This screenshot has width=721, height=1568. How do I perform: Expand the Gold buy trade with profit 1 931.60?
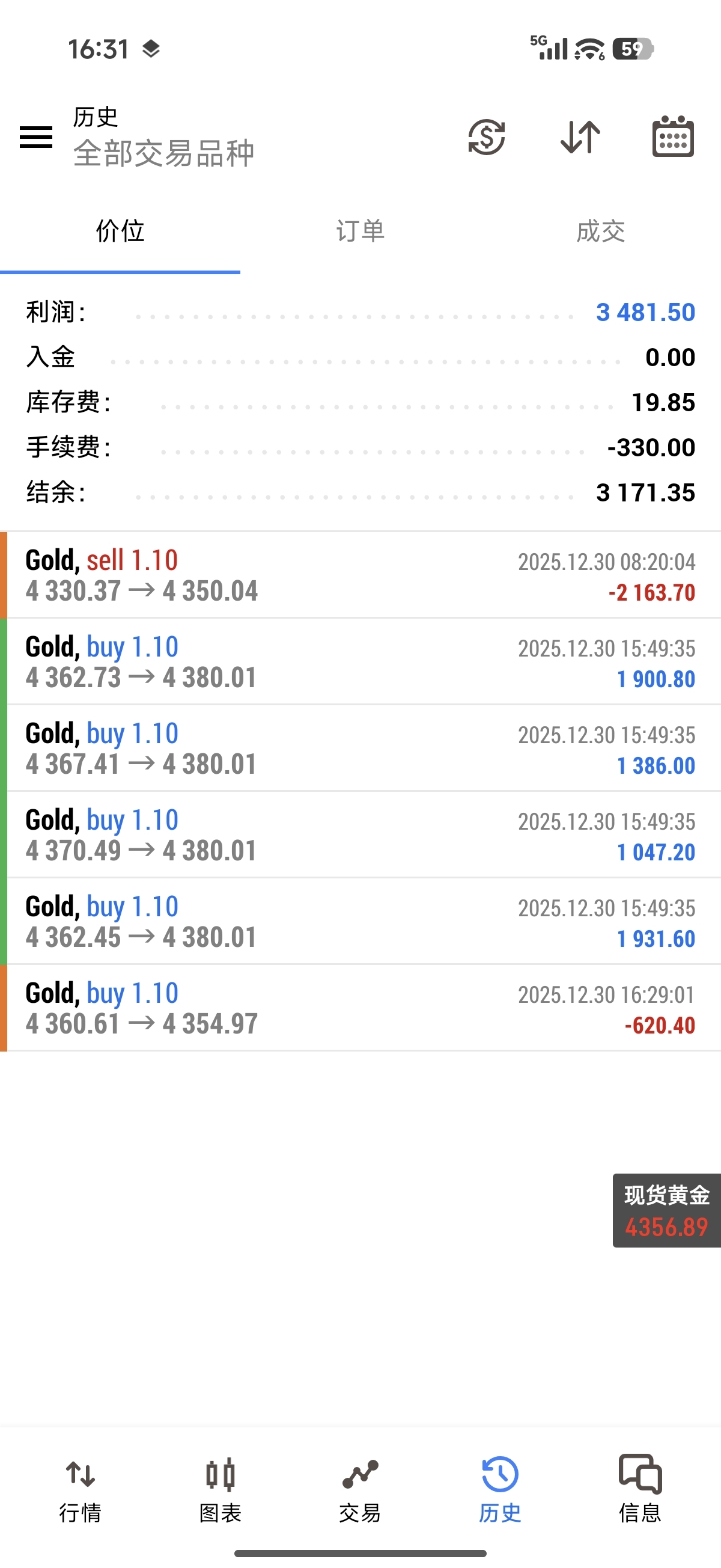pyautogui.click(x=360, y=921)
